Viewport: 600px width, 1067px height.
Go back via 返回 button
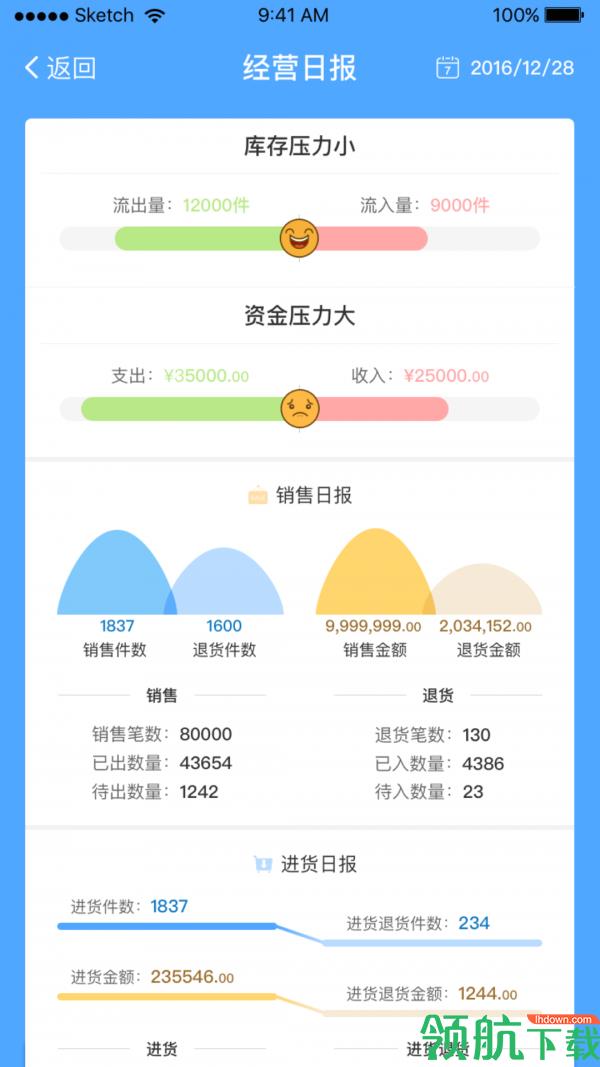60,68
